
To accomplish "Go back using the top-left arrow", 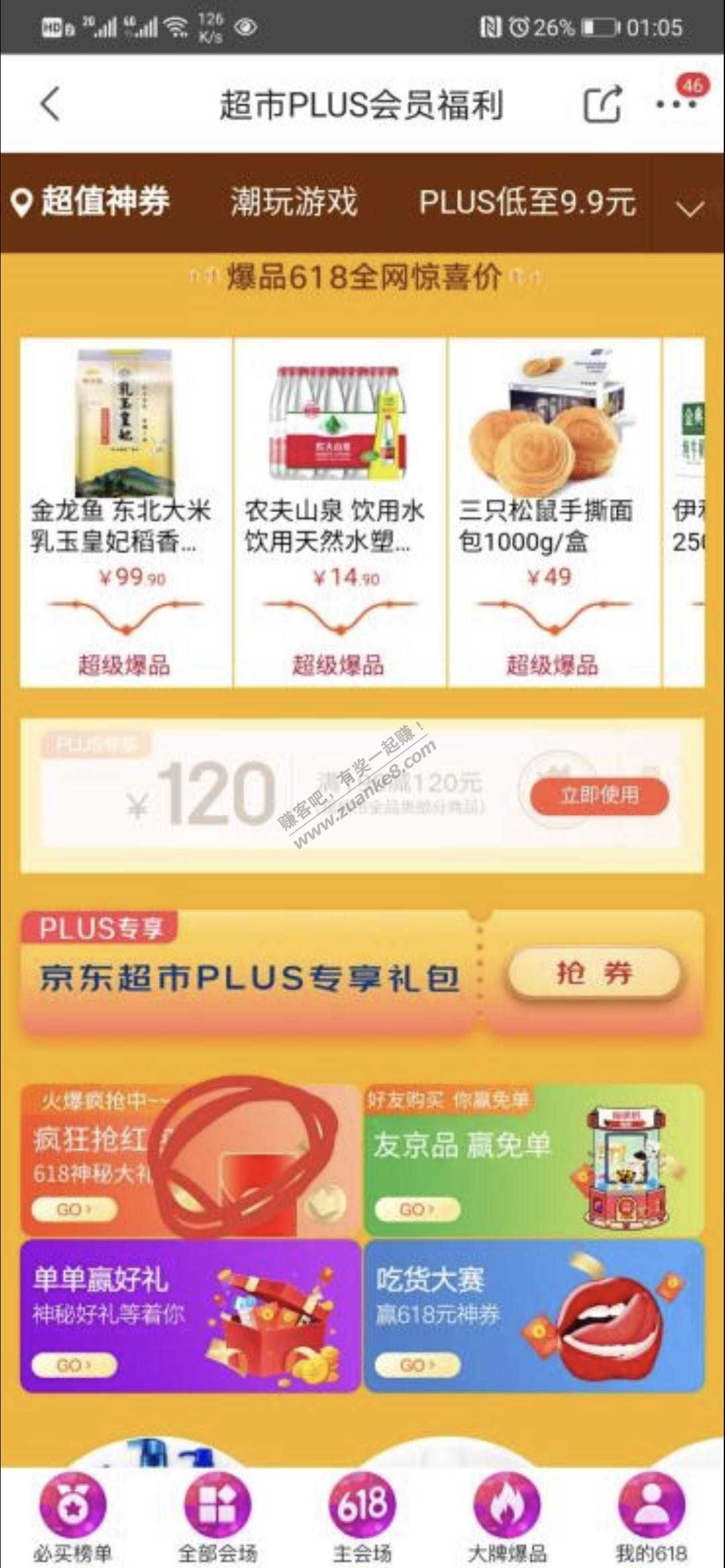I will click(50, 105).
